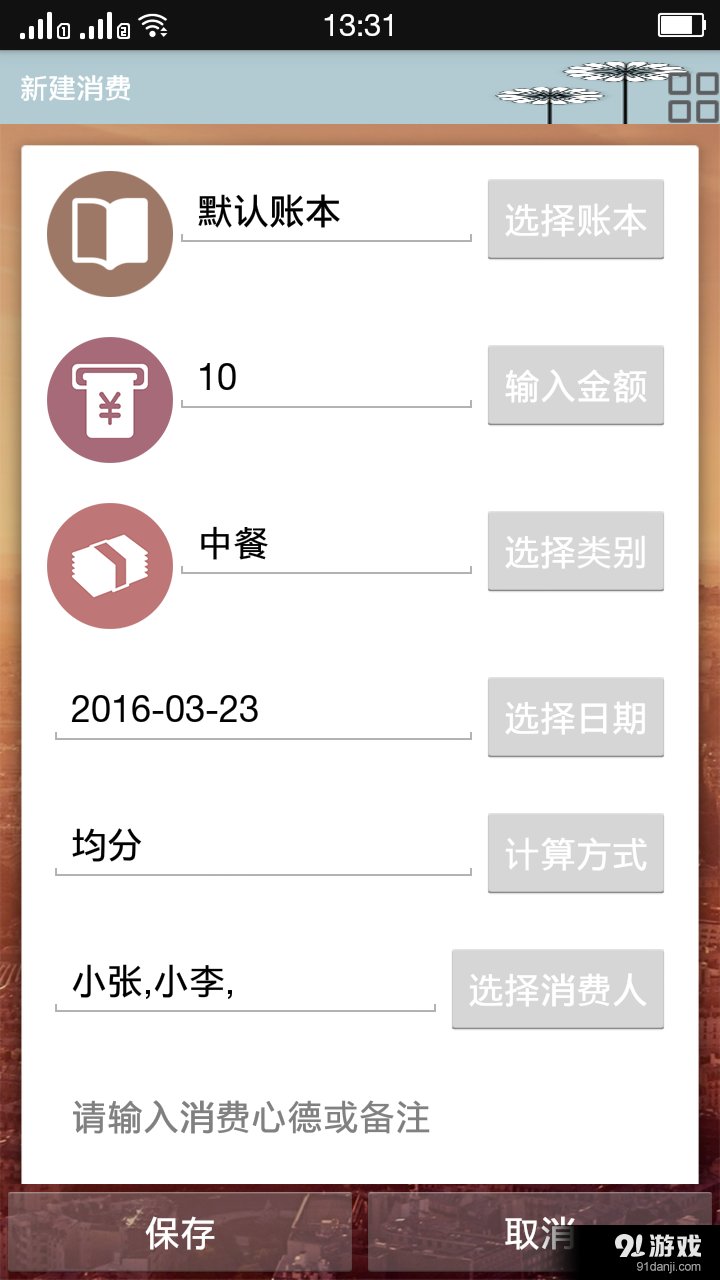Open the 计算方式 calculation method selector
This screenshot has width=720, height=1280.
coord(575,853)
